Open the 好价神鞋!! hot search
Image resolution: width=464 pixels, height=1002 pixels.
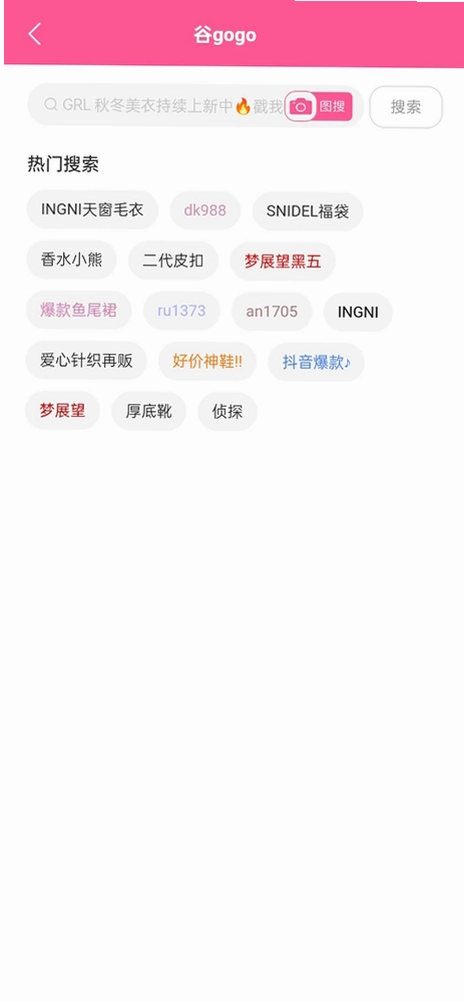(207, 362)
